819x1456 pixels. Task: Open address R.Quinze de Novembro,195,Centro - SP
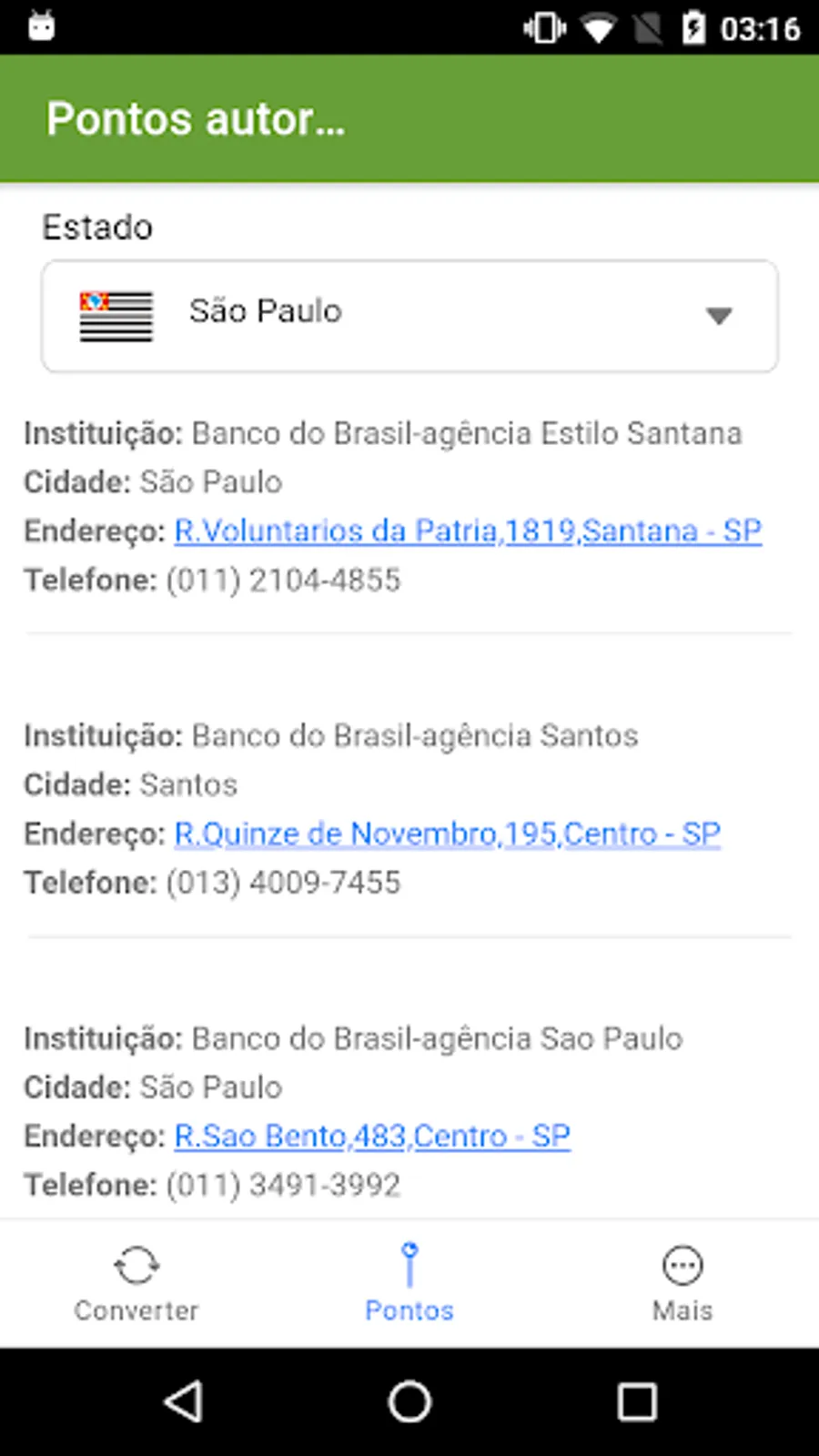pos(447,834)
